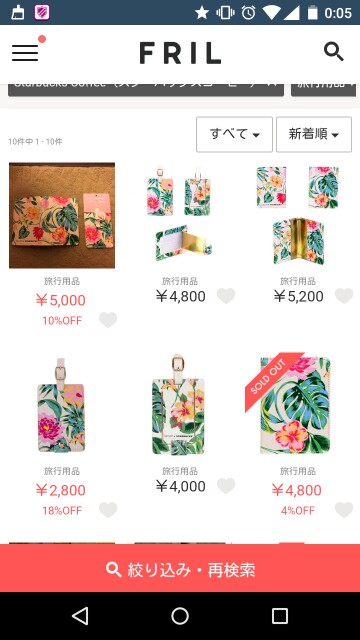Favorite the ¥4,000 item
Image resolution: width=360 pixels, height=640 pixels.
pos(226,486)
